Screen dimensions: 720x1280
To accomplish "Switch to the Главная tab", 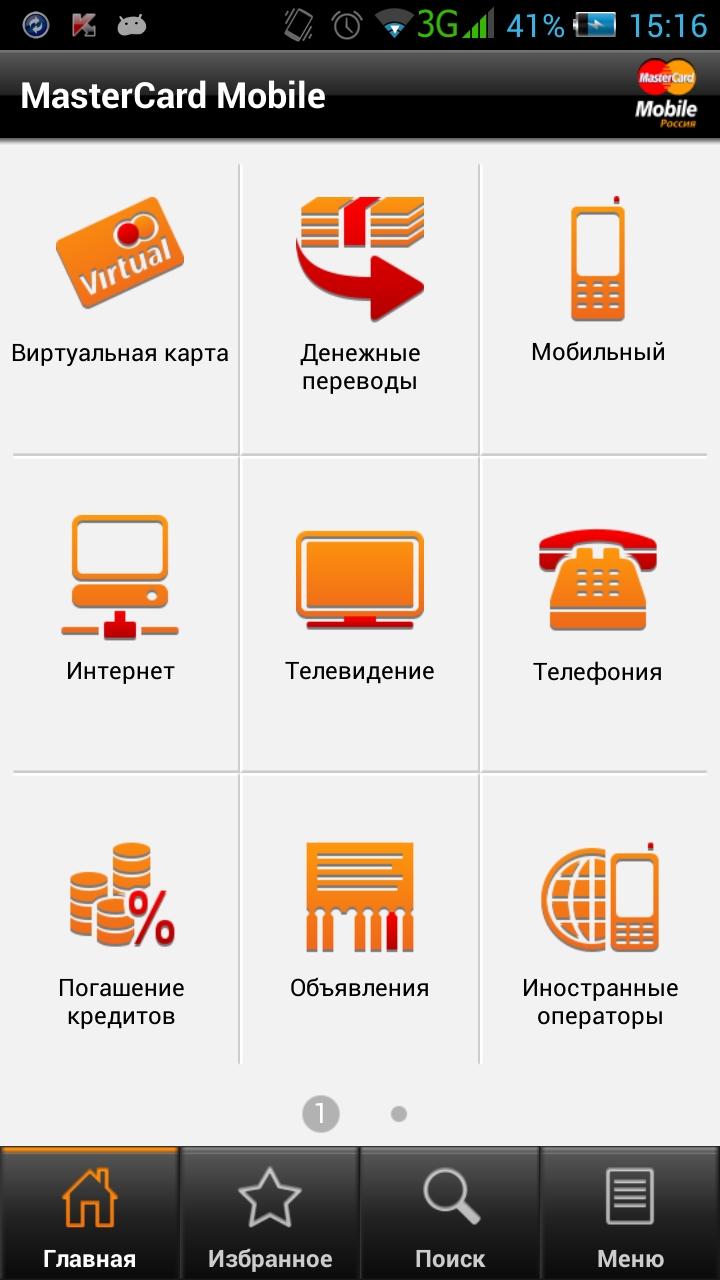I will pos(90,1214).
